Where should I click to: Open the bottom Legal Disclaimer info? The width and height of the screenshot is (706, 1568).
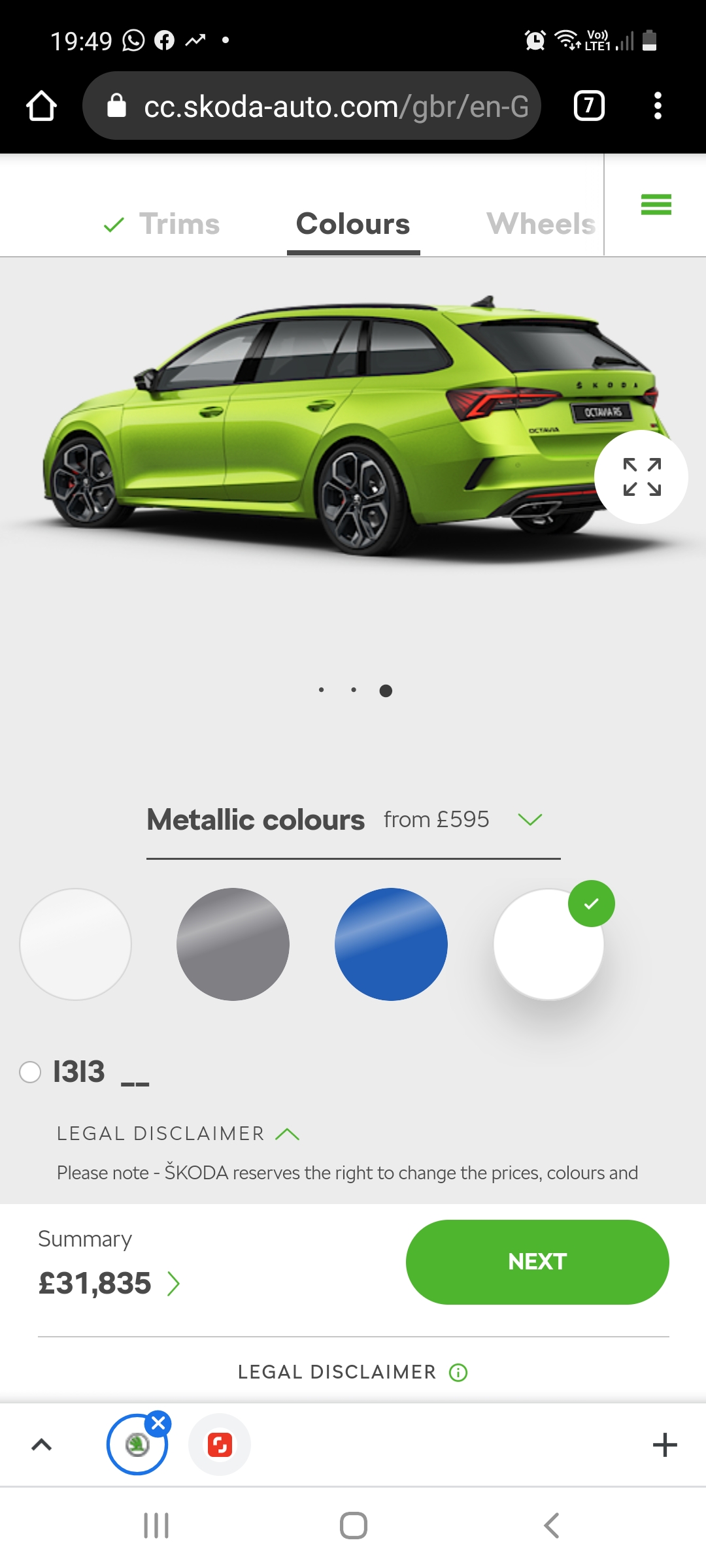point(458,1373)
